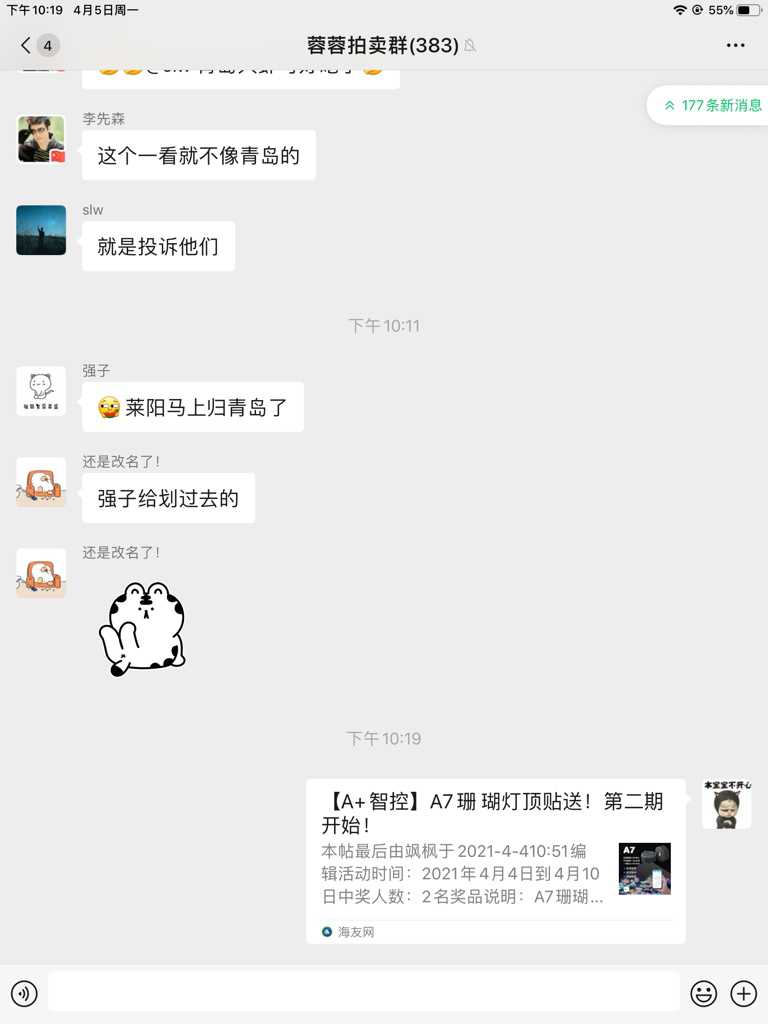Switch to voice message input

click(x=24, y=993)
